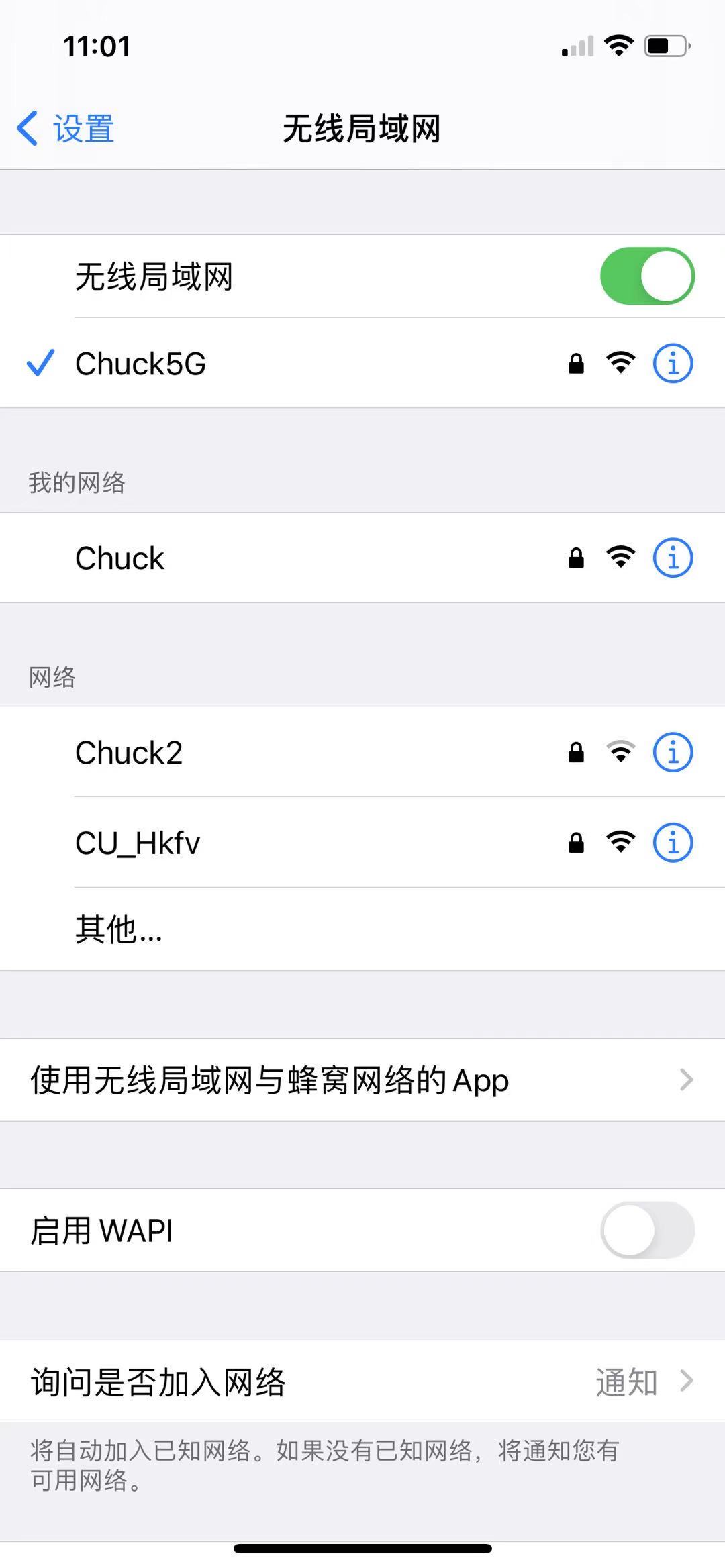This screenshot has width=725, height=1568.
Task: Open CU_Hkfv info button
Action: coord(673,843)
